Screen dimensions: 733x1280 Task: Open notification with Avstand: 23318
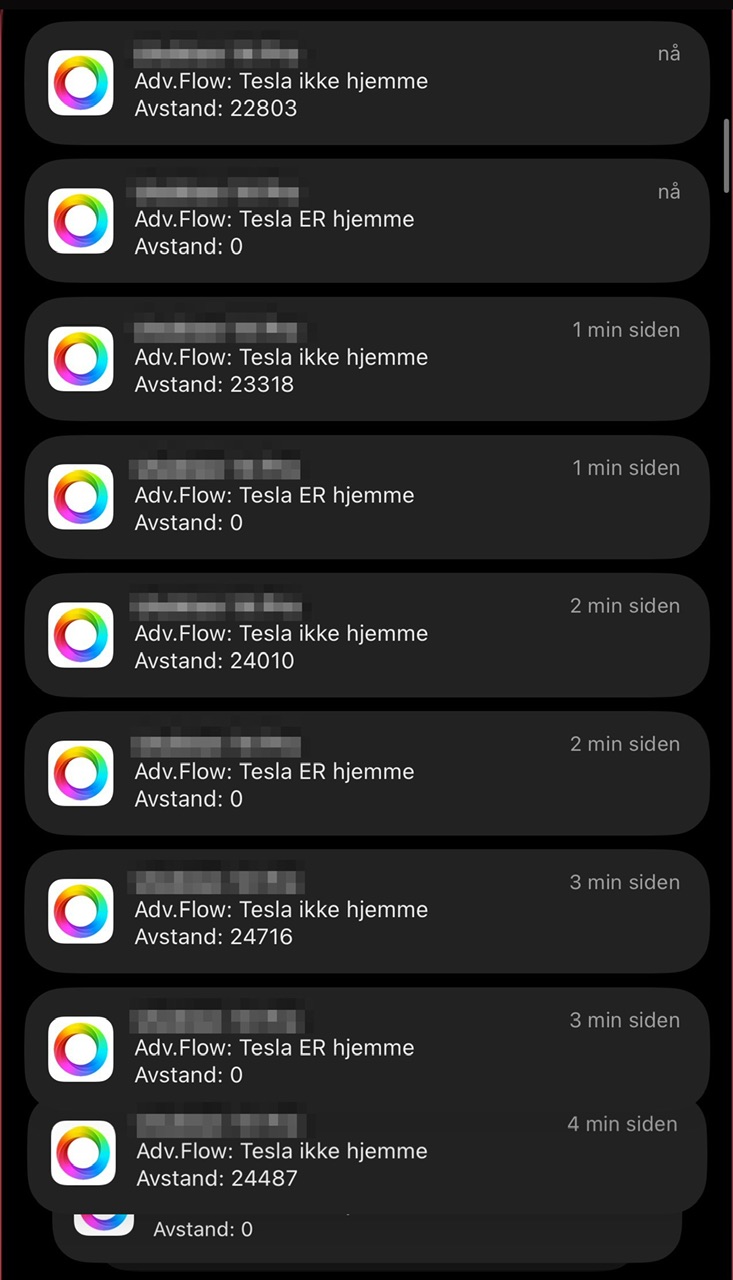tap(366, 359)
